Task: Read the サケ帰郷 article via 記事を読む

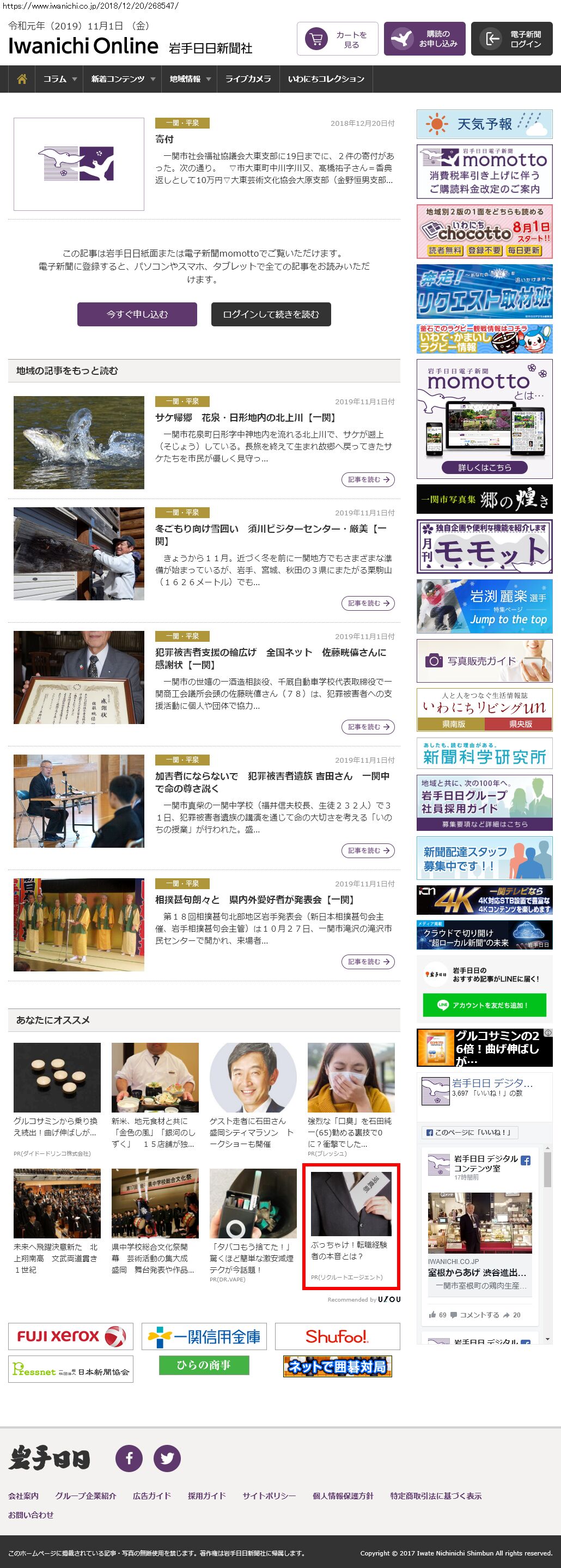Action: tap(368, 479)
